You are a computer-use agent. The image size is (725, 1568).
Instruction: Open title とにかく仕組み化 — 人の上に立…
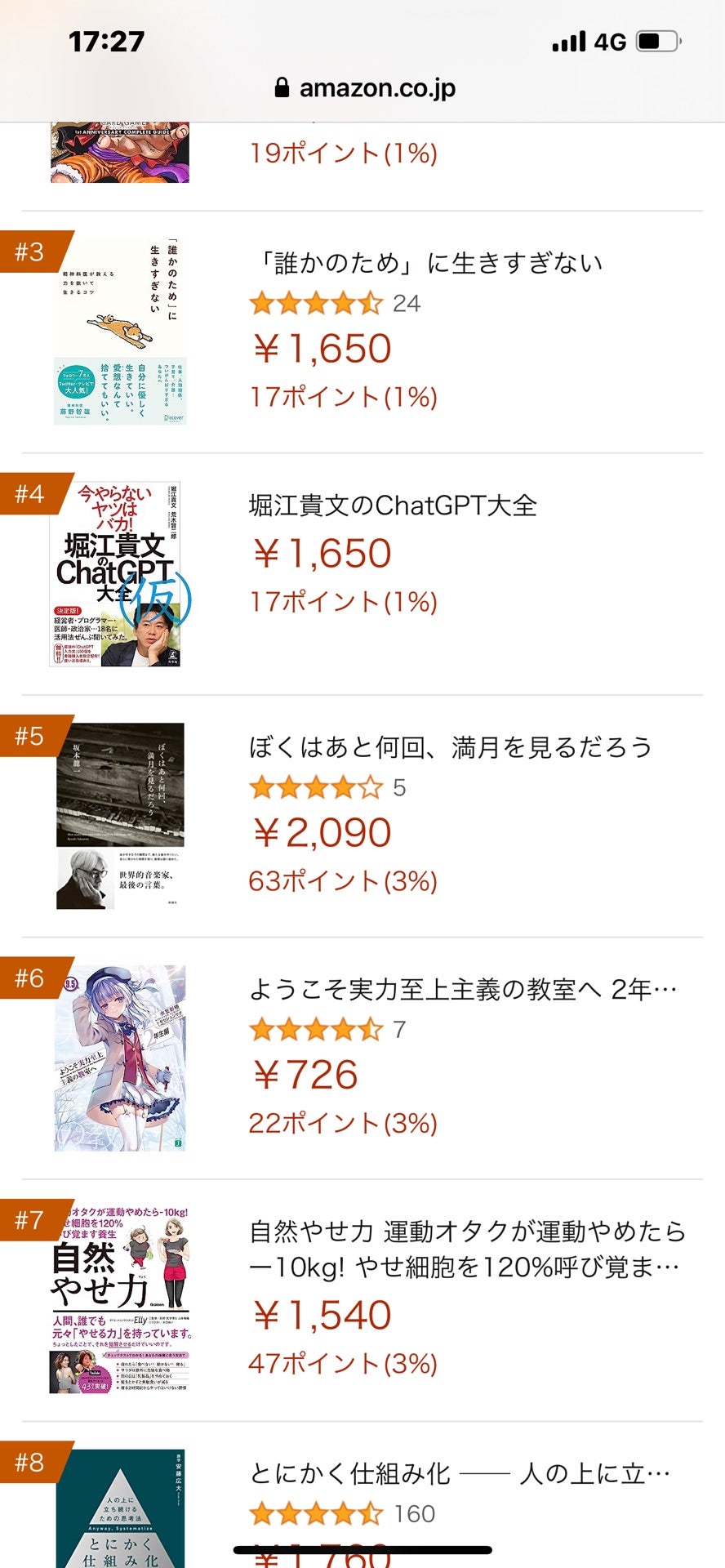[x=460, y=1473]
